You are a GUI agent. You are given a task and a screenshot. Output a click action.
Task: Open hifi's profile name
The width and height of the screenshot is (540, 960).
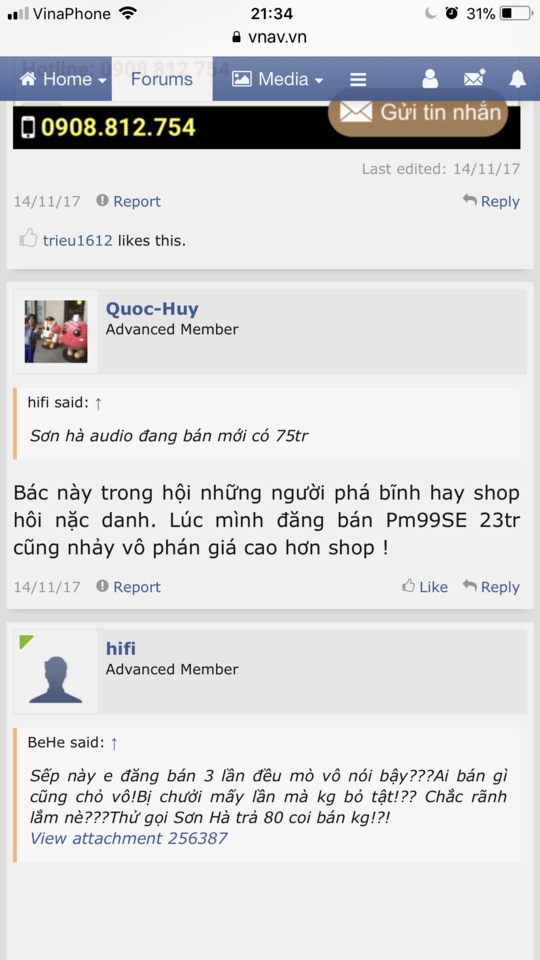click(121, 649)
